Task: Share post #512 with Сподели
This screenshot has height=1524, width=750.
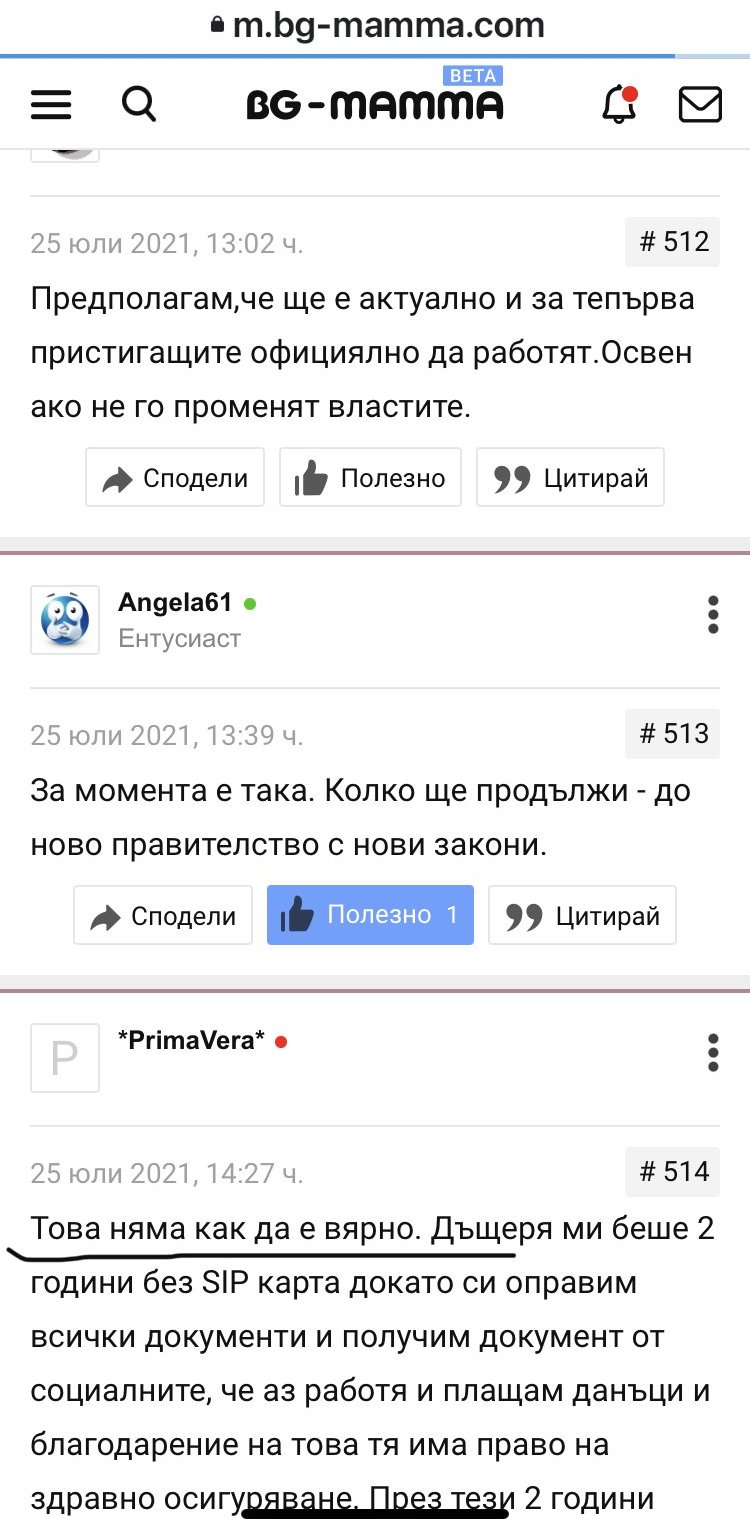Action: [x=175, y=478]
